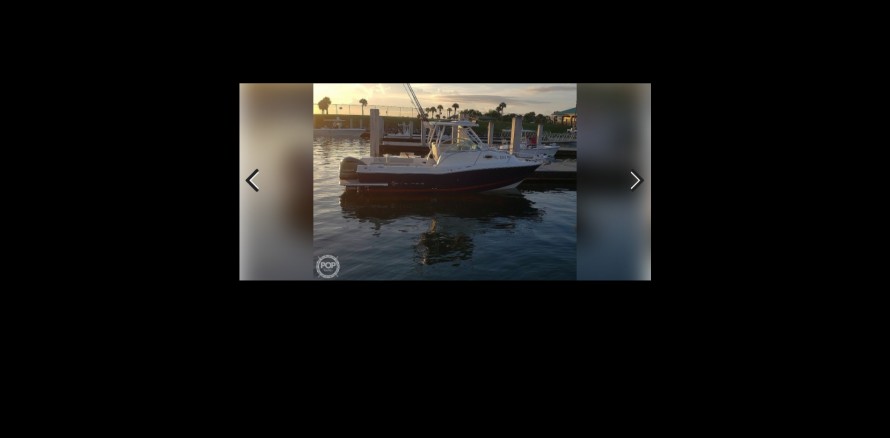Go to the previous boat photo
Viewport: 890px width, 438px height.
click(x=252, y=181)
